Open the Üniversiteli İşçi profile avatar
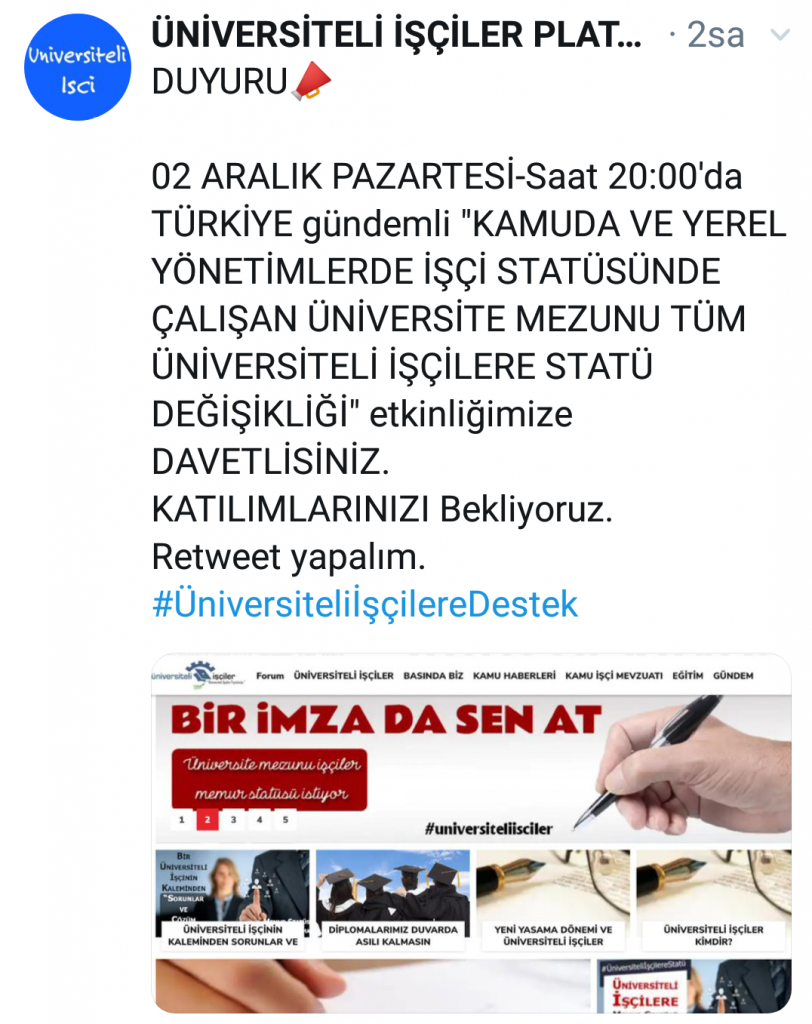The height and width of the screenshot is (1024, 812). (x=79, y=68)
